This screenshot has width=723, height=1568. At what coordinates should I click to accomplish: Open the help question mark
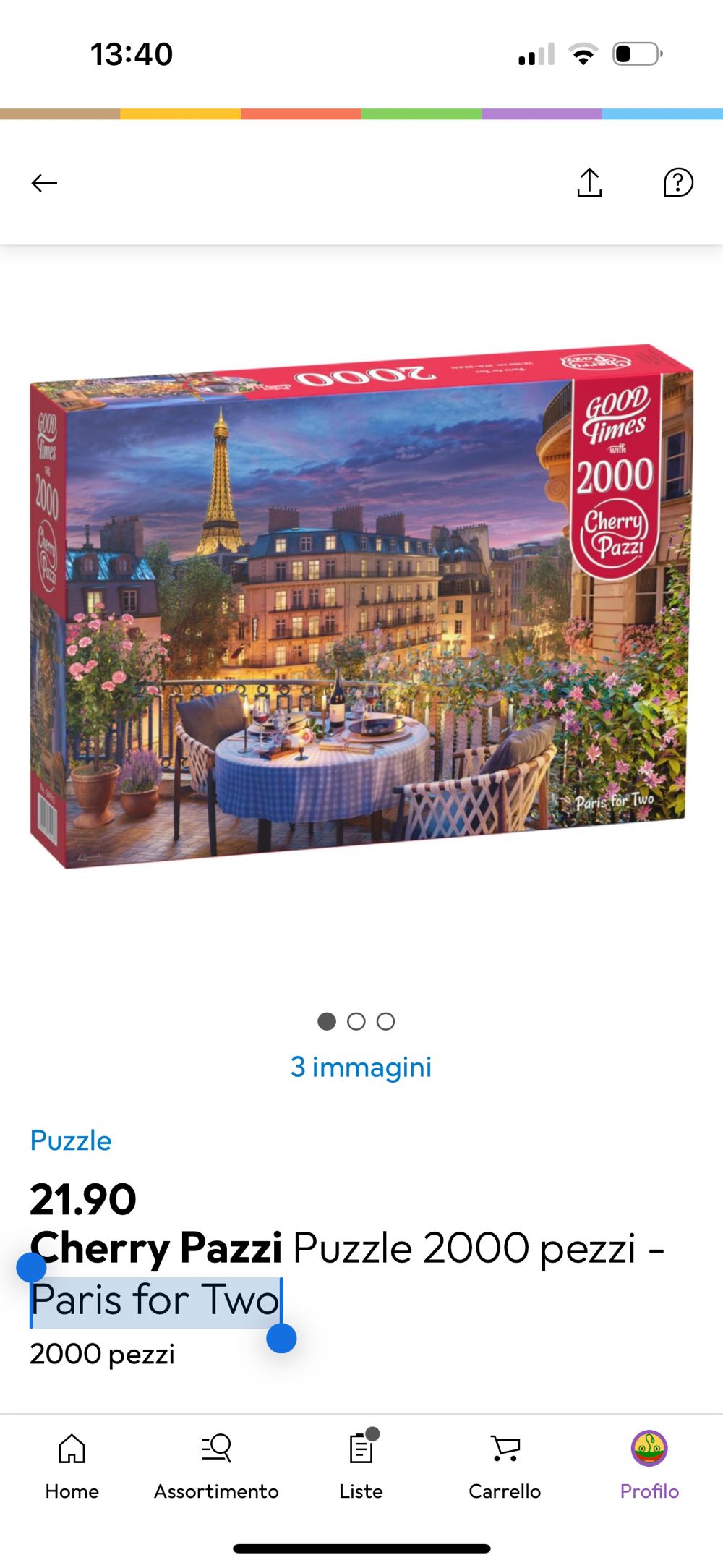tap(677, 183)
